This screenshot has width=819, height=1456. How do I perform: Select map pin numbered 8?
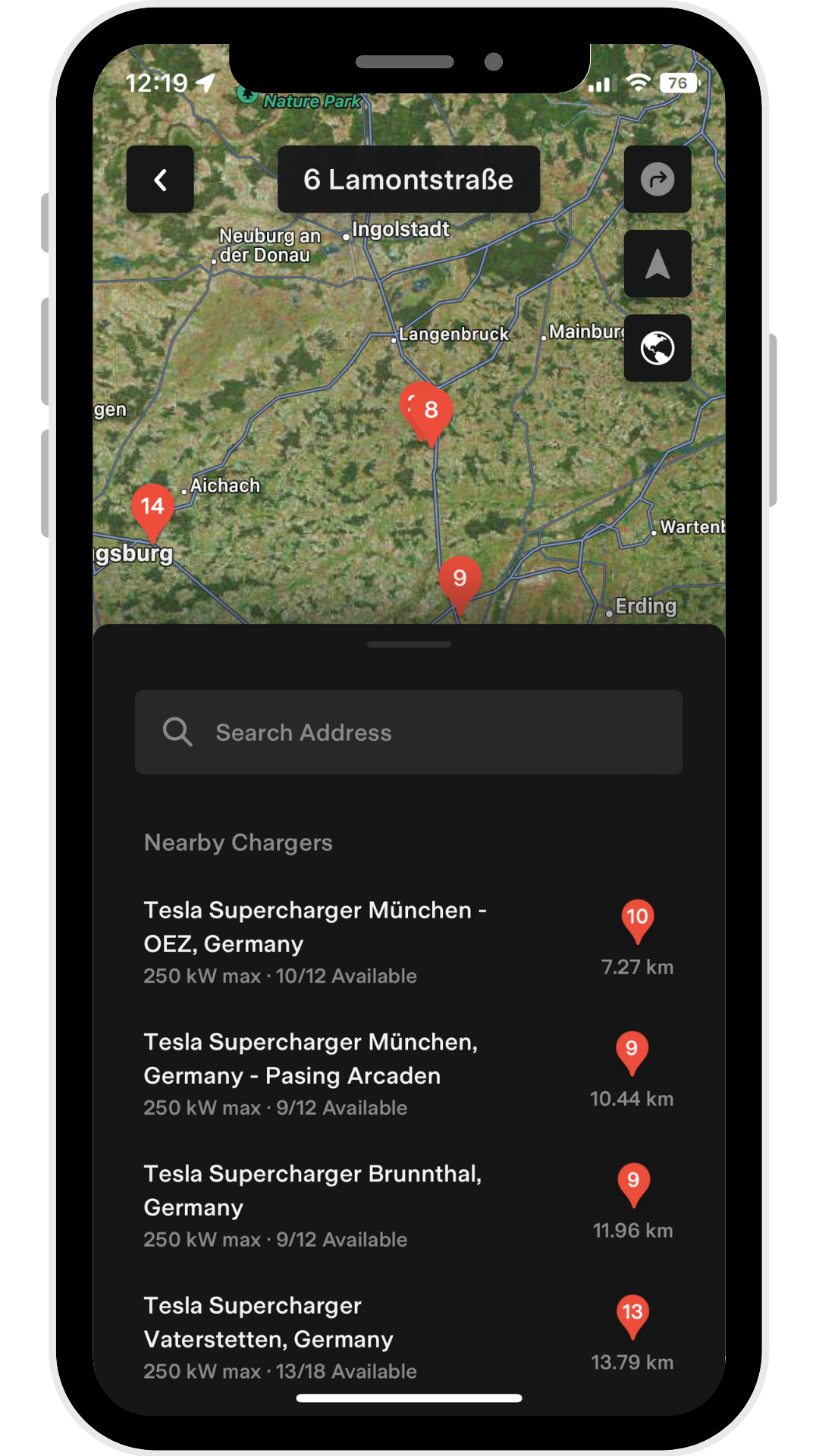click(431, 414)
